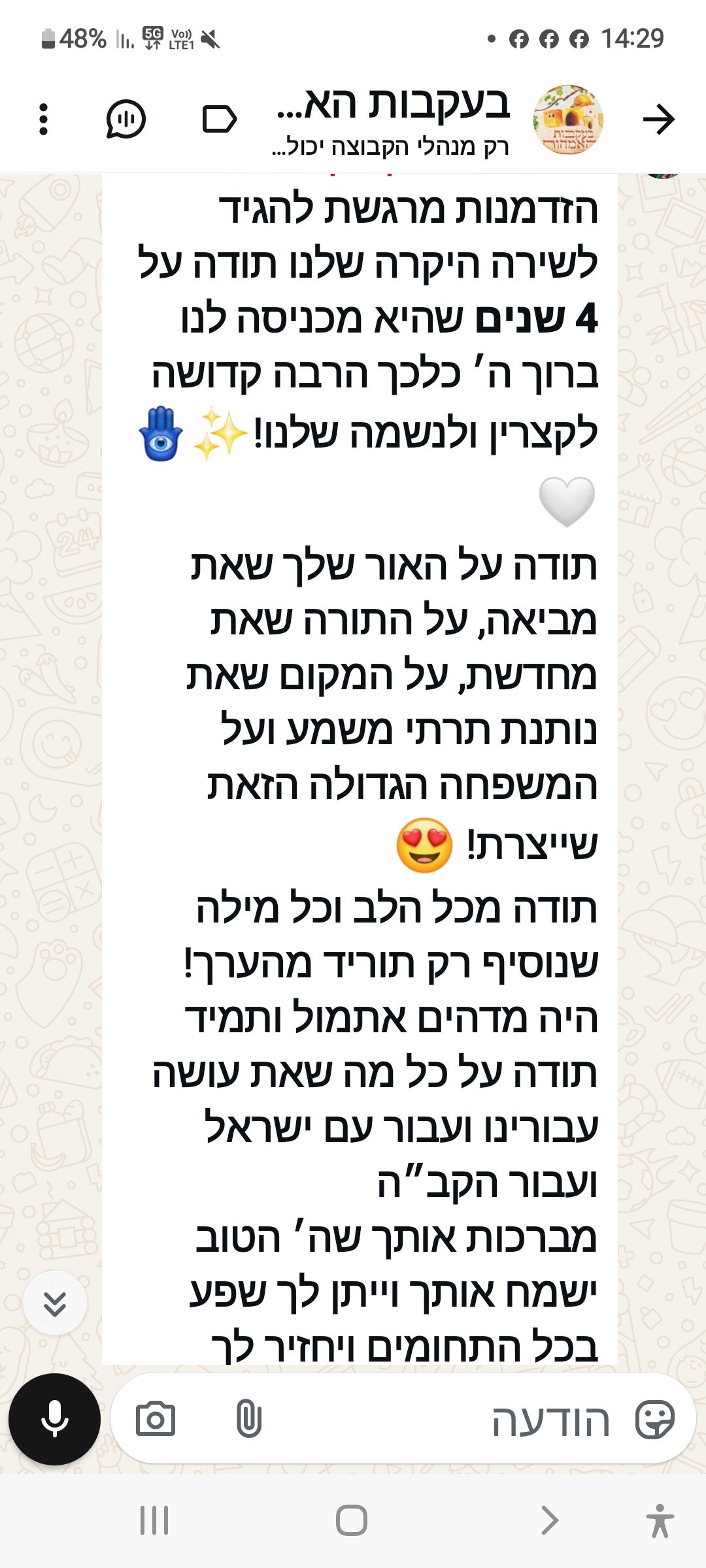Screen dimensions: 706x1568
Task: Open recent apps from the navigation bar
Action: click(x=154, y=1520)
